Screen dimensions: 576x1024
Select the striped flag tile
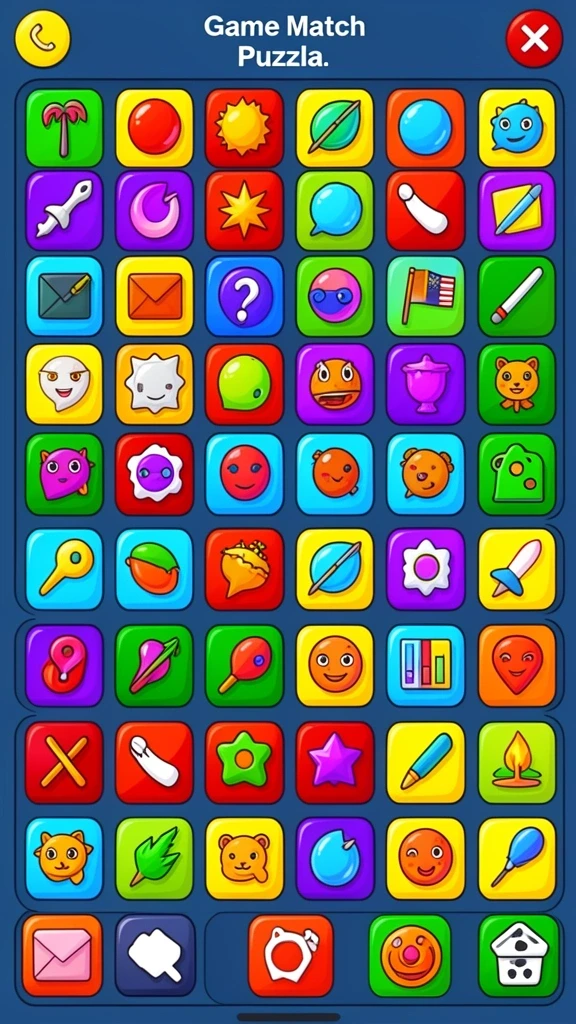(425, 296)
